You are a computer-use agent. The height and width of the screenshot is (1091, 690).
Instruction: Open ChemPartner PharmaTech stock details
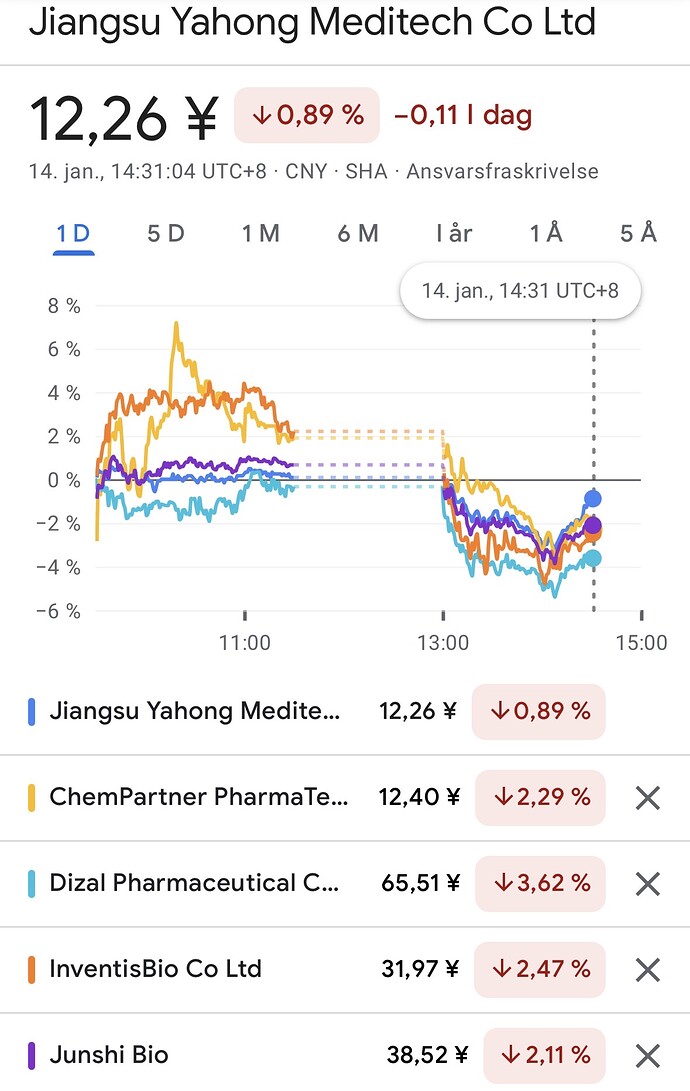[199, 797]
